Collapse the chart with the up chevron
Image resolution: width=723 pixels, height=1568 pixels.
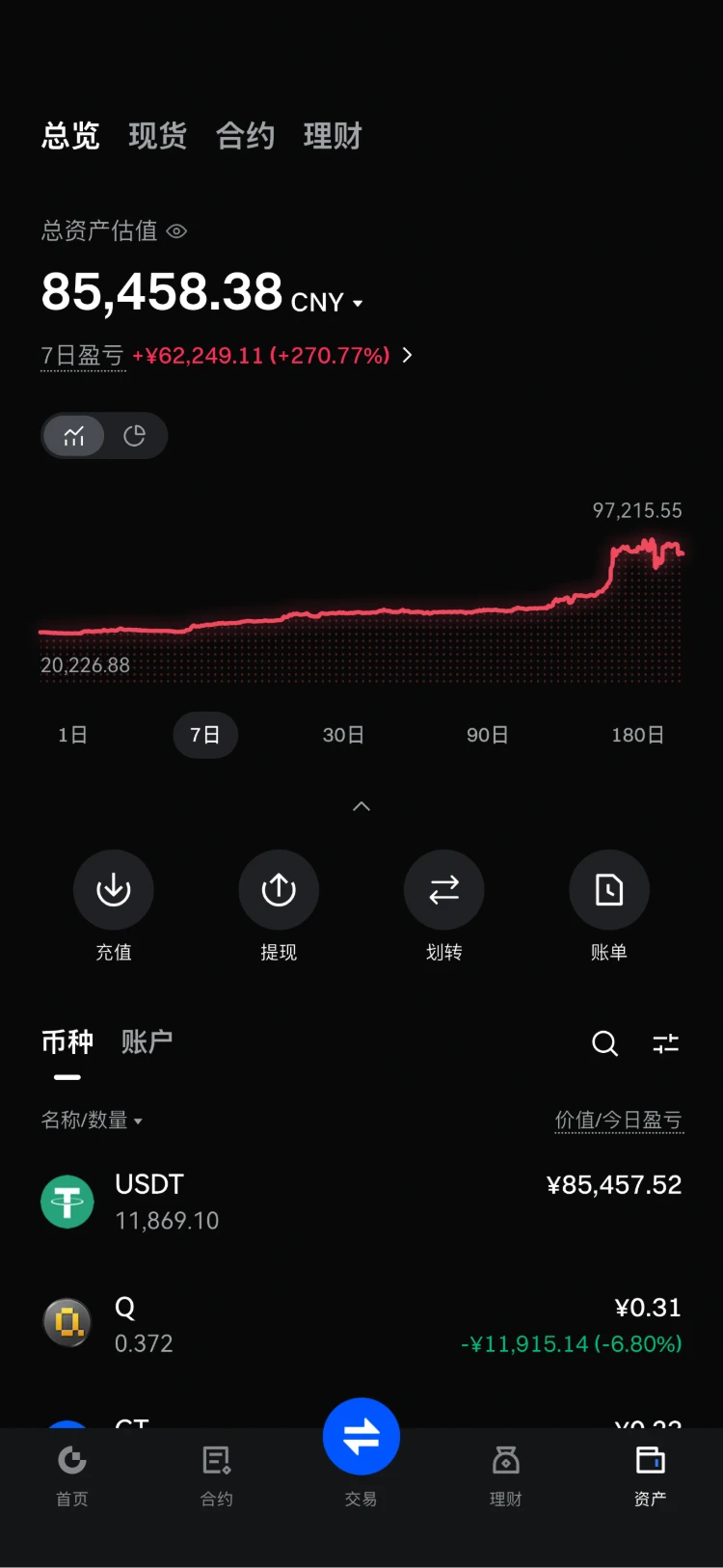tap(361, 806)
